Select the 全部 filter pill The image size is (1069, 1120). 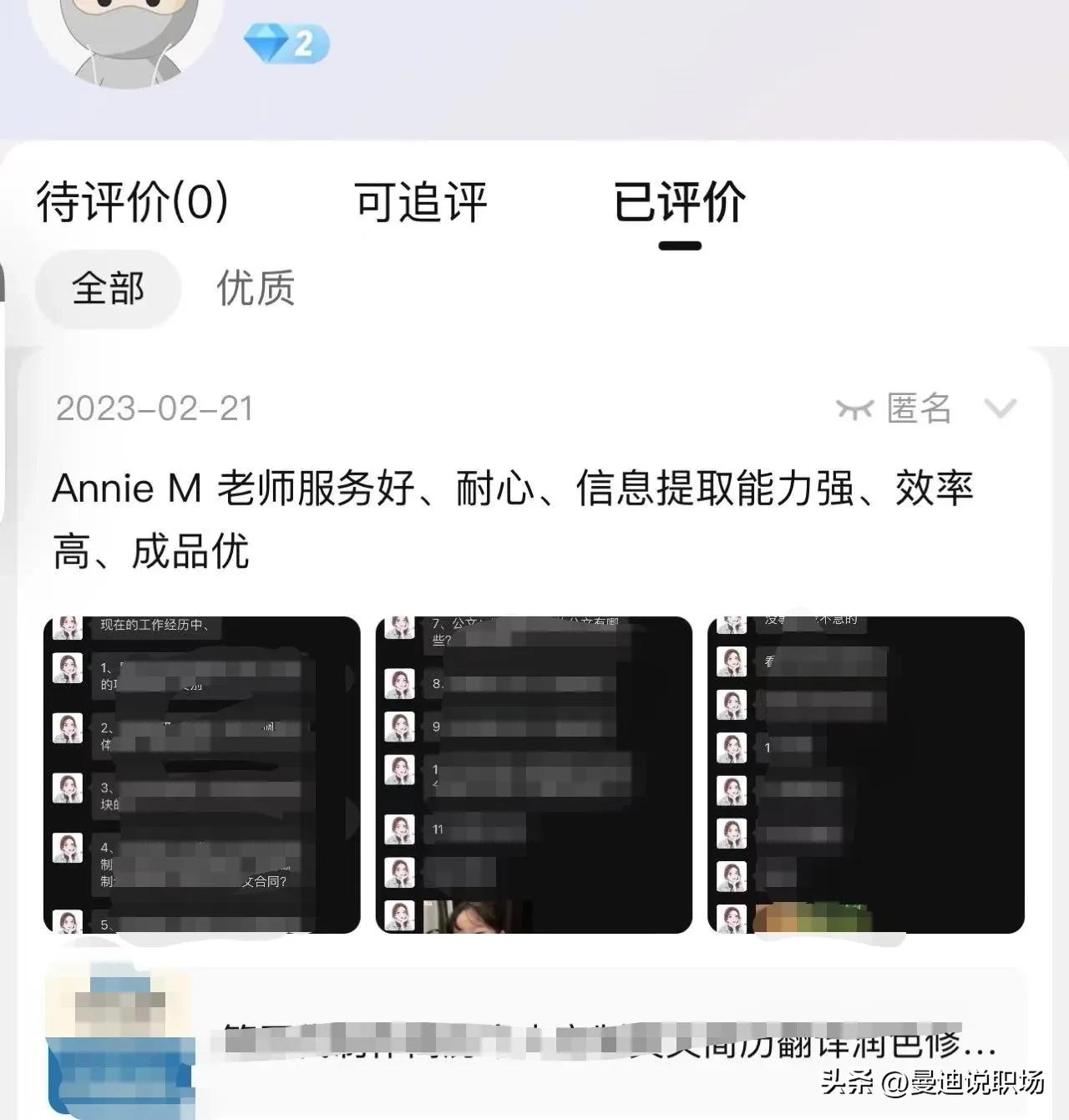pyautogui.click(x=107, y=289)
